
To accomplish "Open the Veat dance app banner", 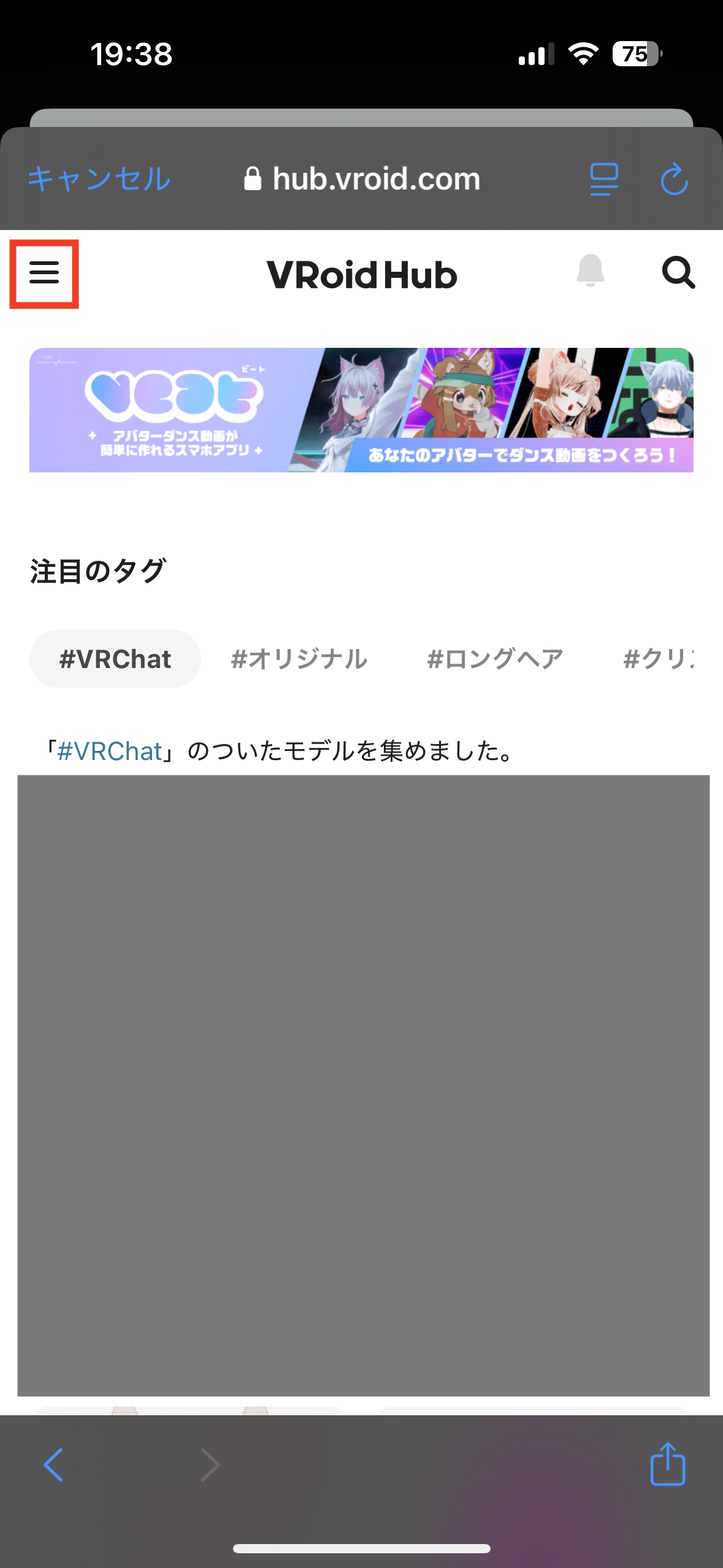I will [361, 410].
